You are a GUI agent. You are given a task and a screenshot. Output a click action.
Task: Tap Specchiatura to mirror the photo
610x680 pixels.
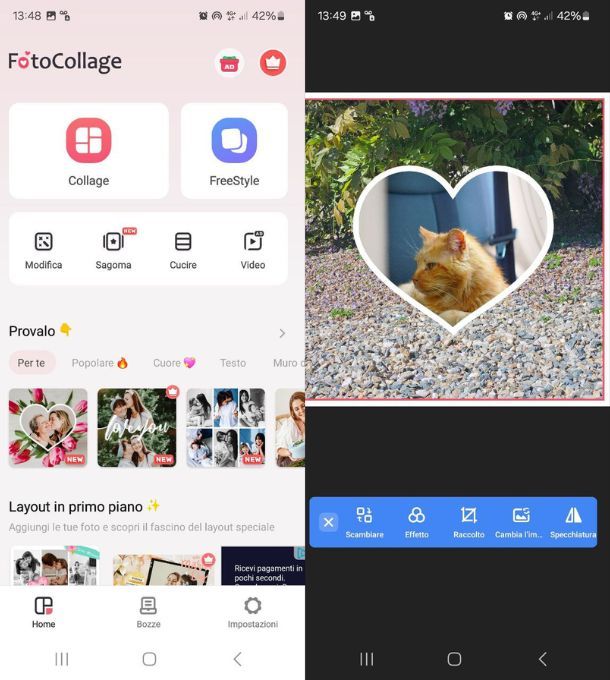pos(573,521)
